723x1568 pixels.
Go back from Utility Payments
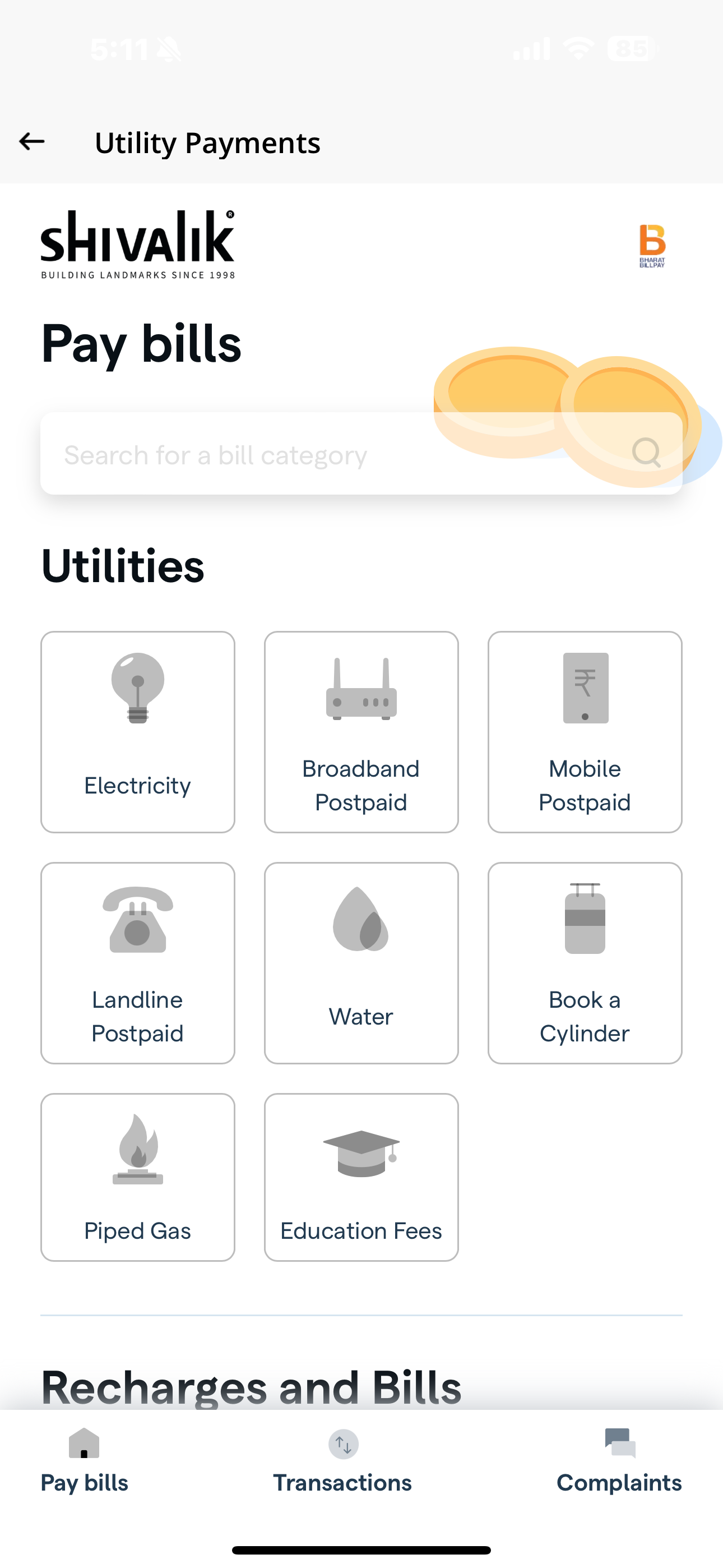pyautogui.click(x=31, y=142)
